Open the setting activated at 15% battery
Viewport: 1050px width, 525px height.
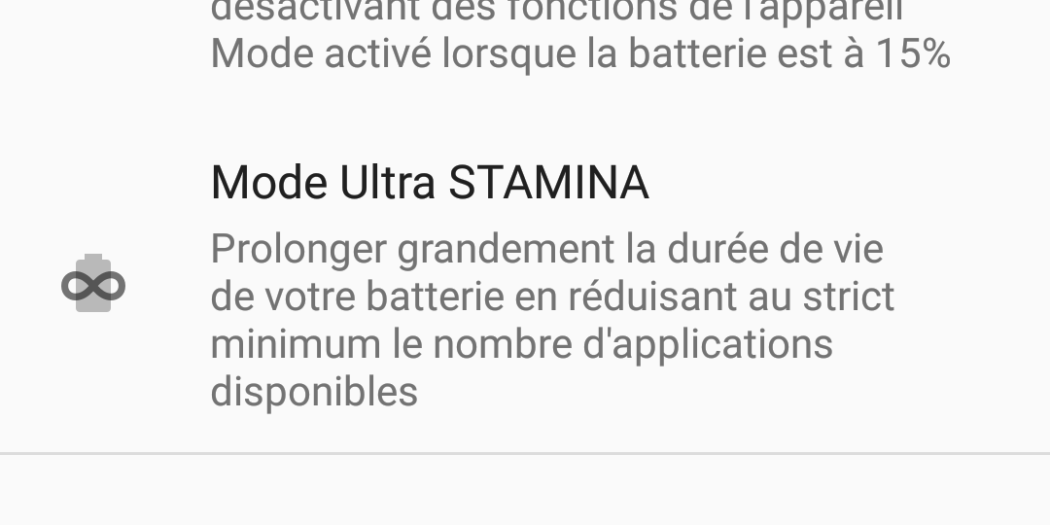[x=579, y=54]
